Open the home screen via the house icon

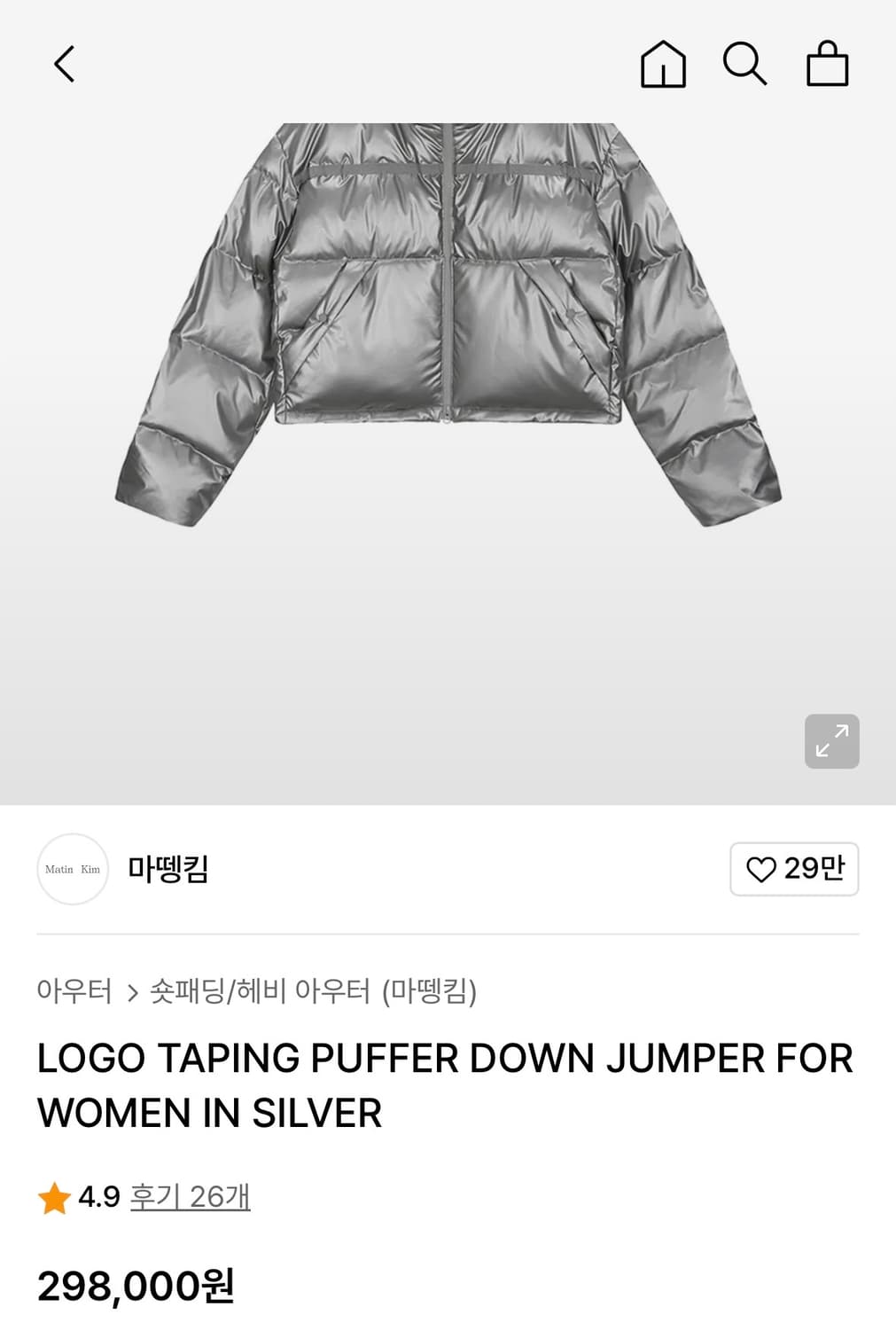(663, 65)
